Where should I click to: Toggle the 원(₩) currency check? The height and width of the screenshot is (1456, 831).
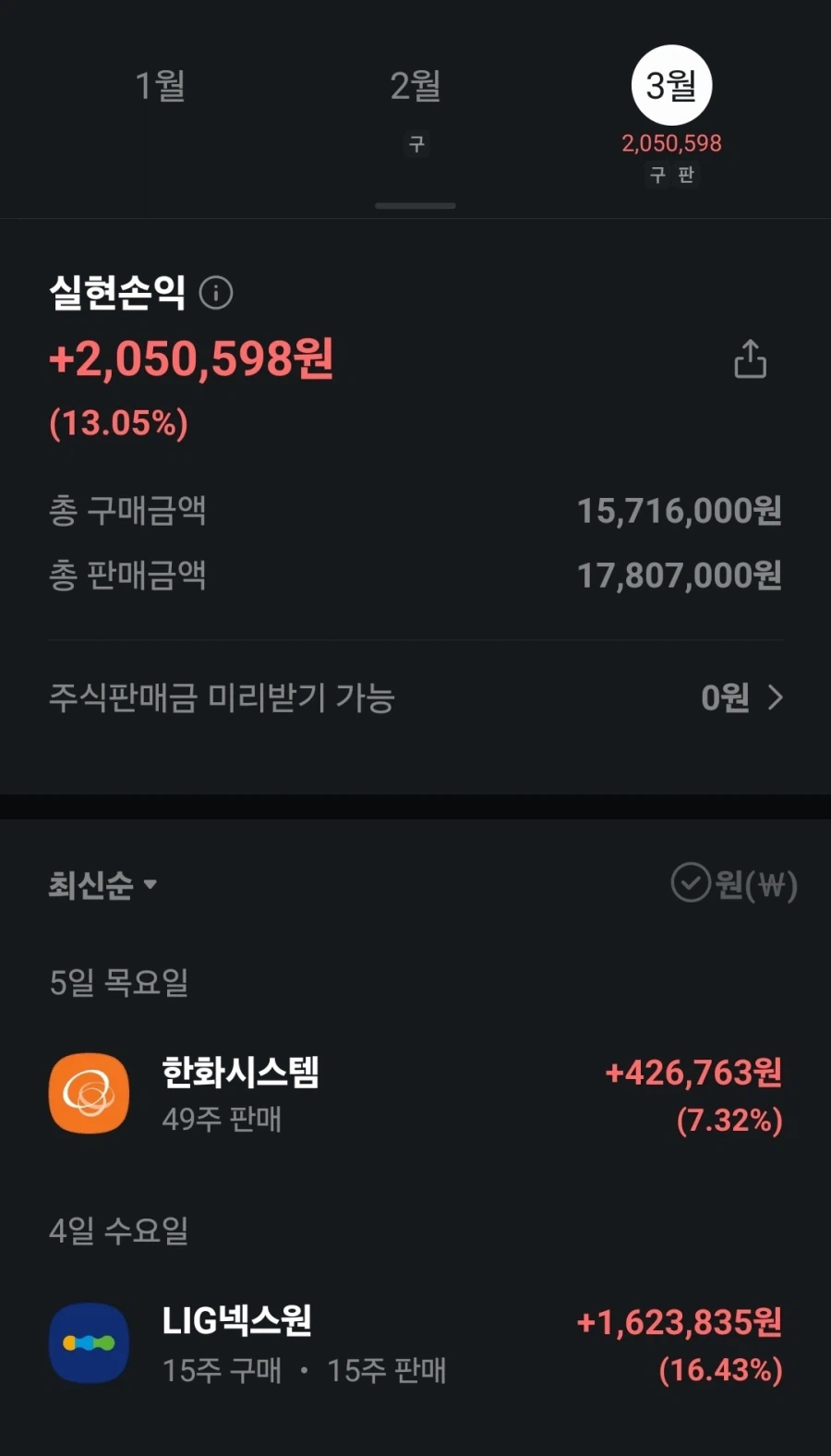(x=733, y=884)
